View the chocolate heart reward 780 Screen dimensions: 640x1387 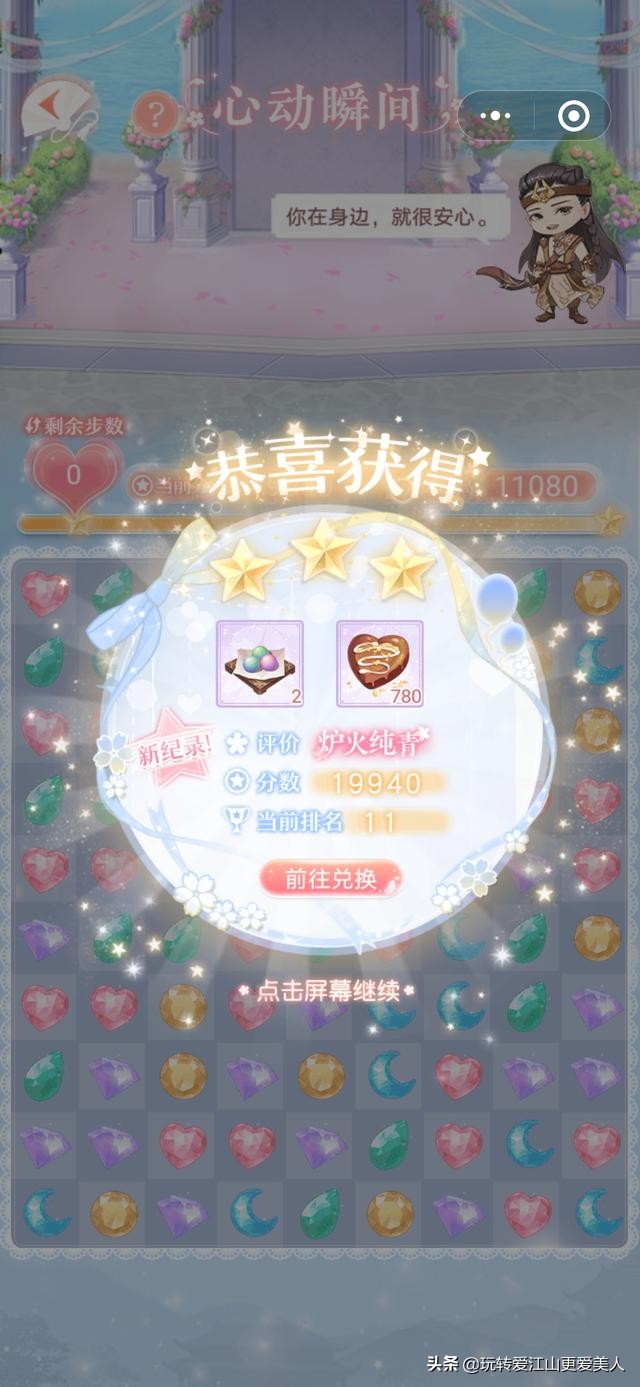[x=379, y=663]
